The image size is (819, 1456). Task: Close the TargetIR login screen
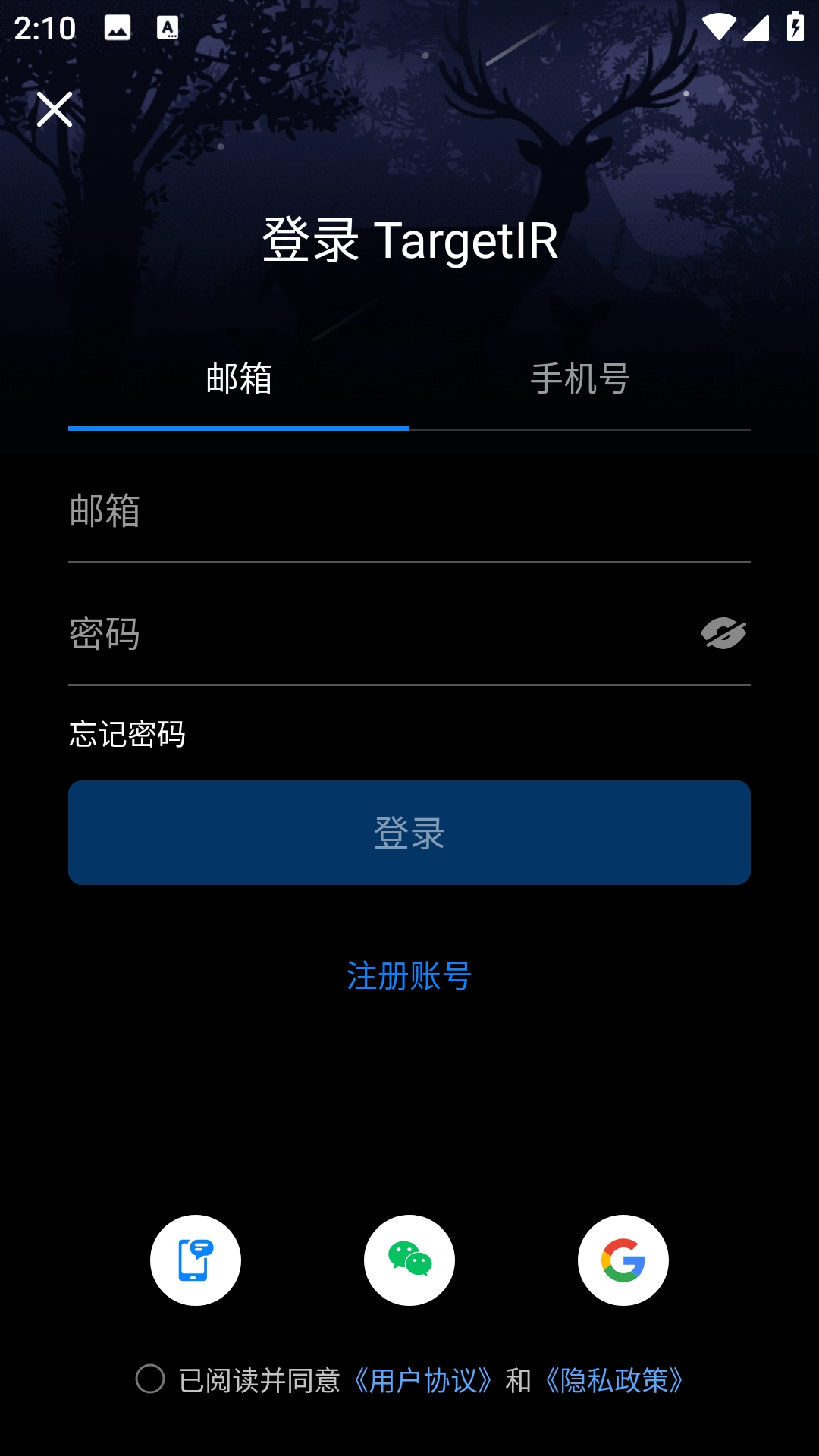(x=55, y=109)
